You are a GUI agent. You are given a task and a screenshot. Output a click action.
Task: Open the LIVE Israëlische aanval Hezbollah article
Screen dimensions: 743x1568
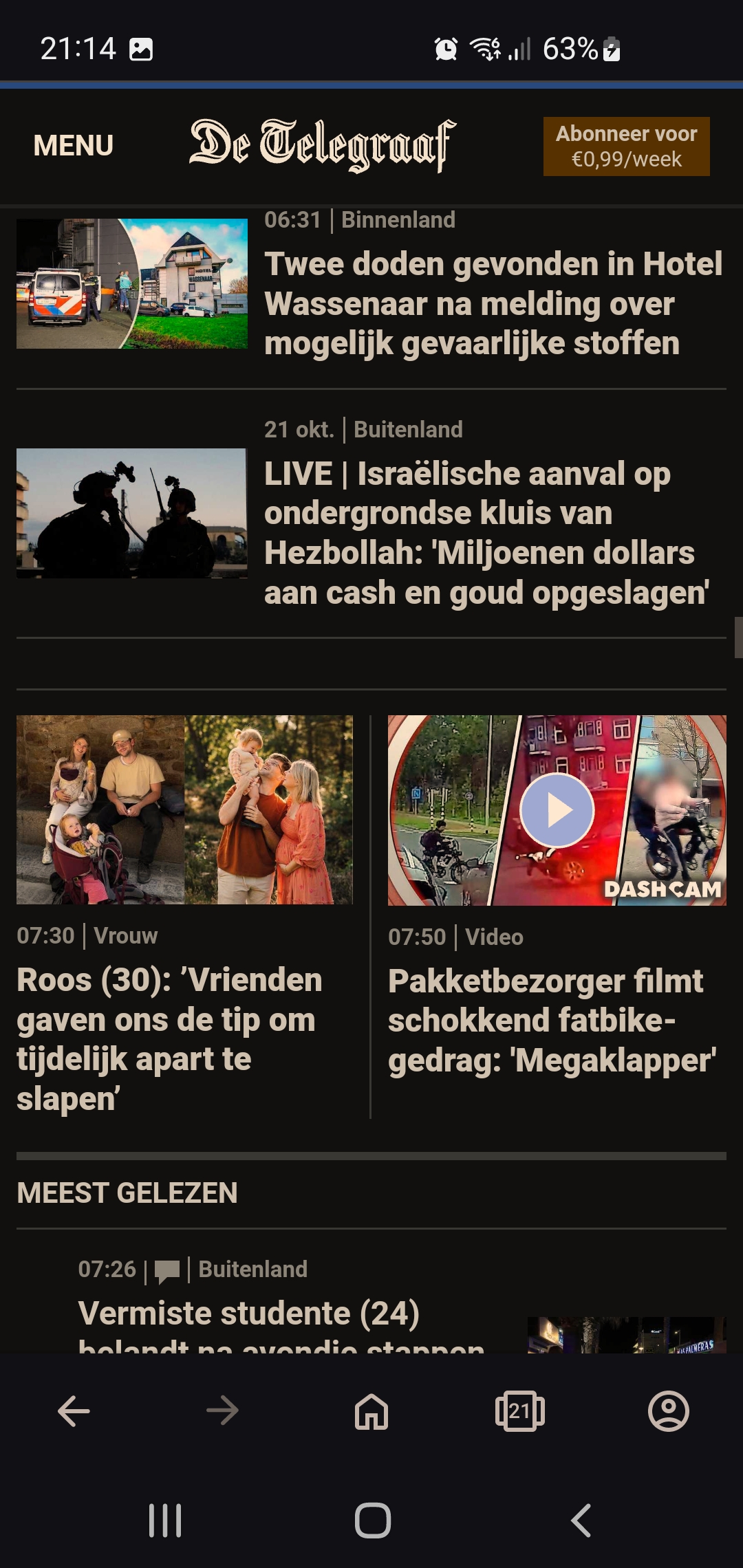coord(487,533)
